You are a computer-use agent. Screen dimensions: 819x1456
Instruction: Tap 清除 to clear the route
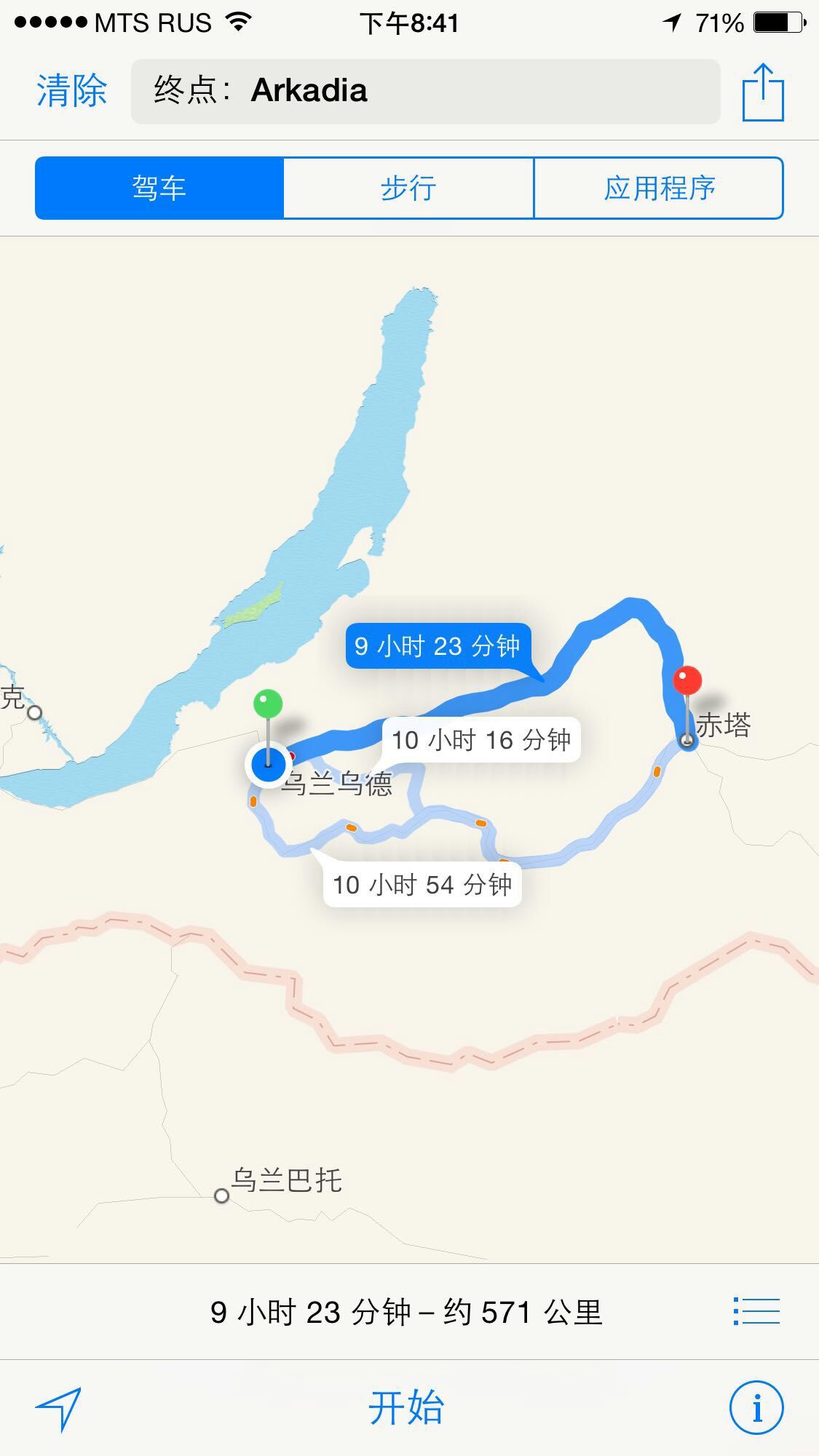[x=71, y=91]
